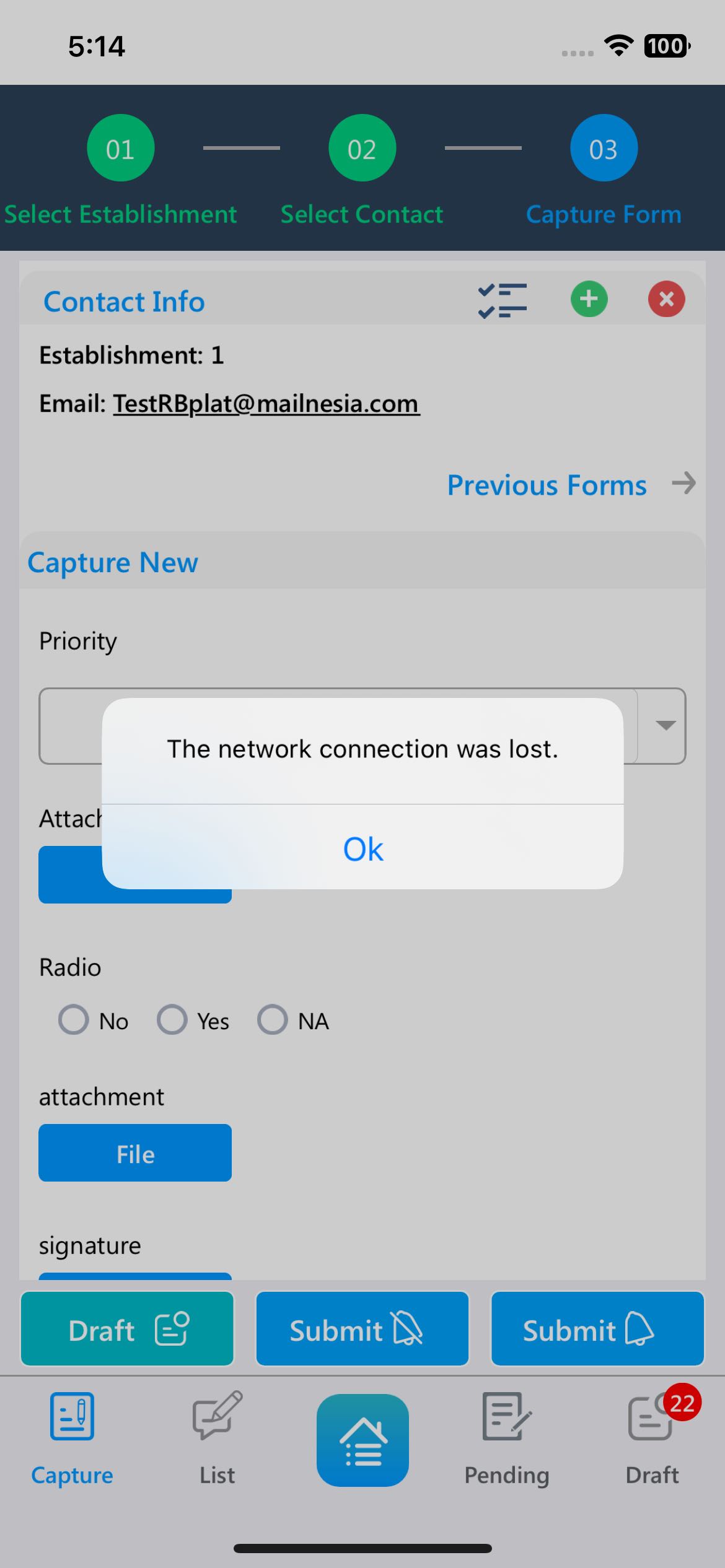Open the center home tab
This screenshot has height=1568, width=725.
tap(362, 1439)
